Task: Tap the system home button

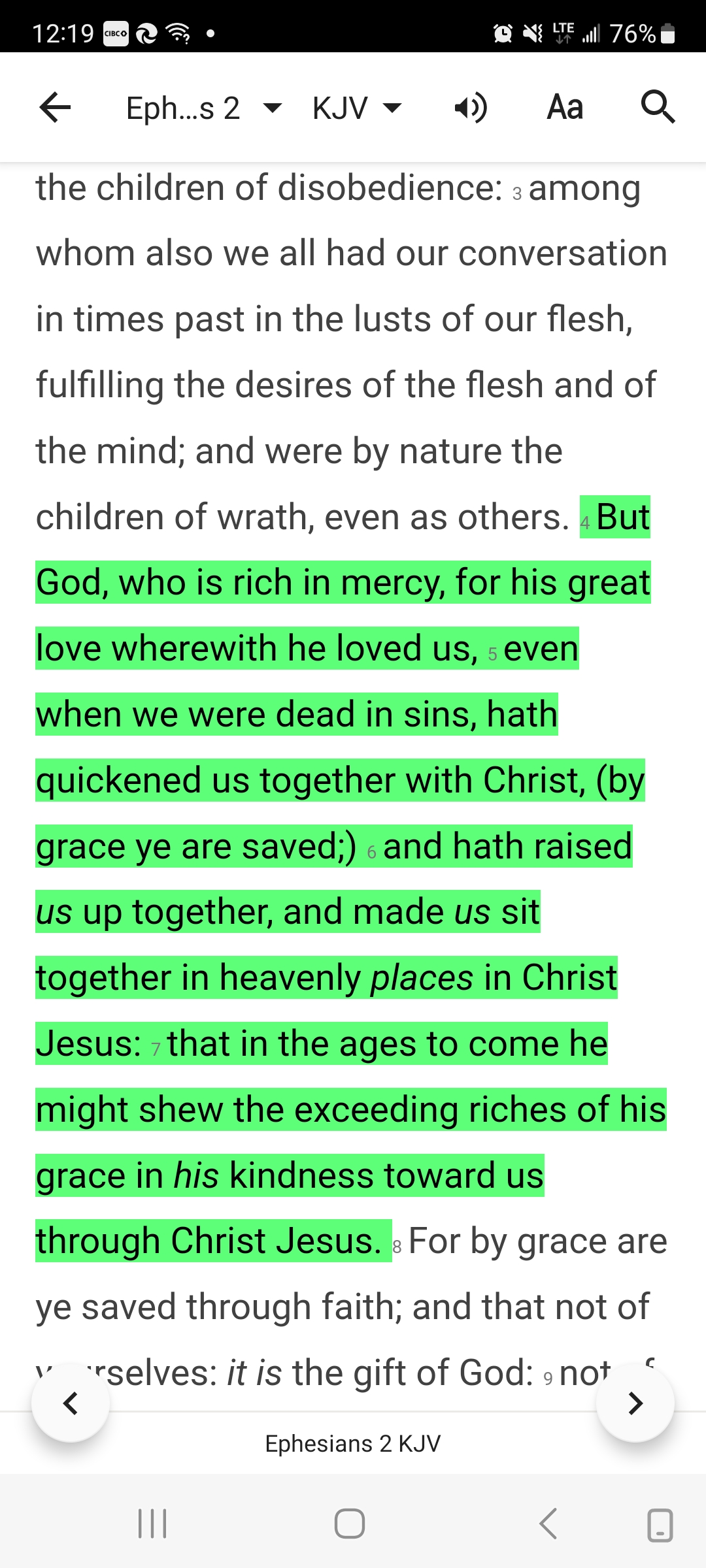Action: [350, 1524]
